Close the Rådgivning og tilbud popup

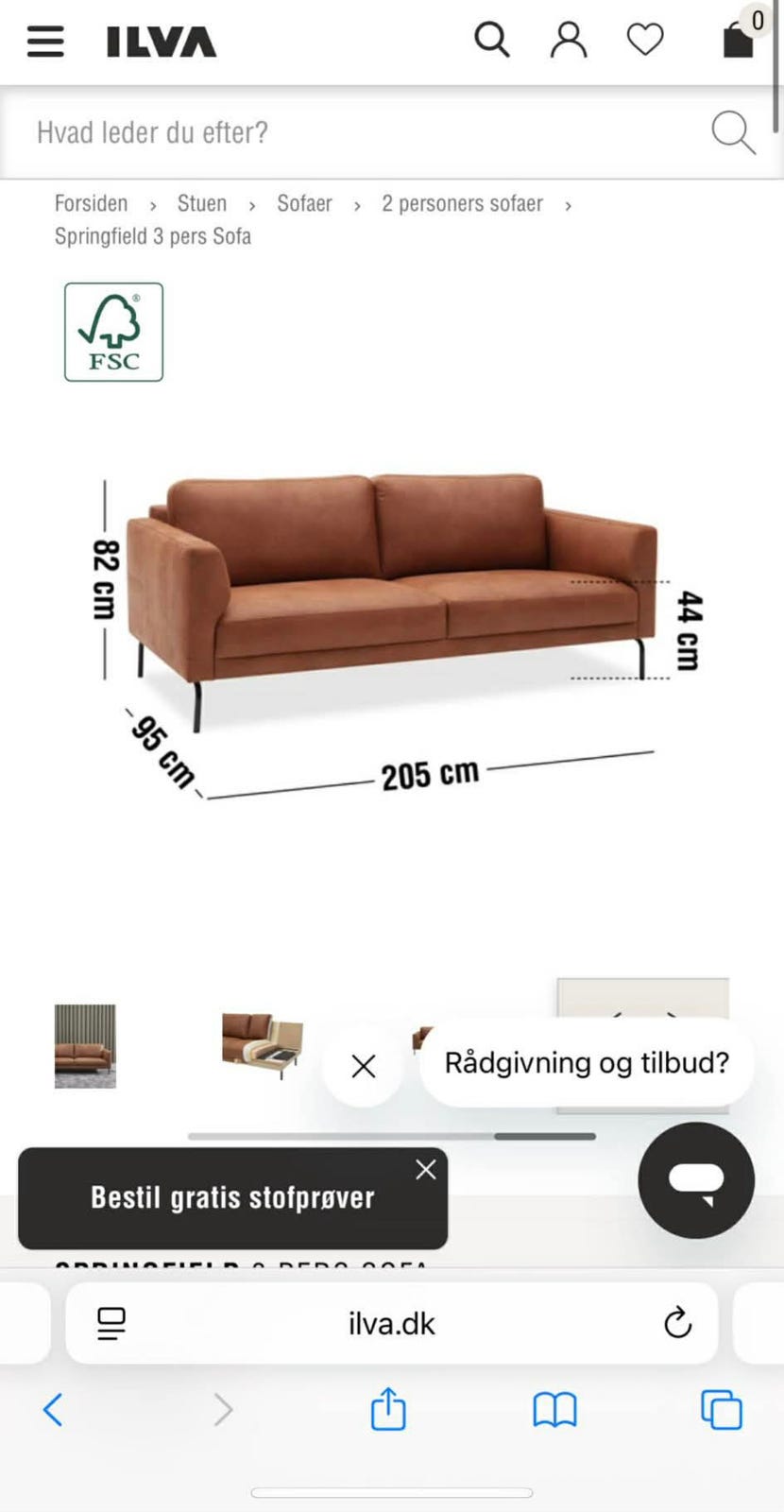pyautogui.click(x=362, y=1065)
